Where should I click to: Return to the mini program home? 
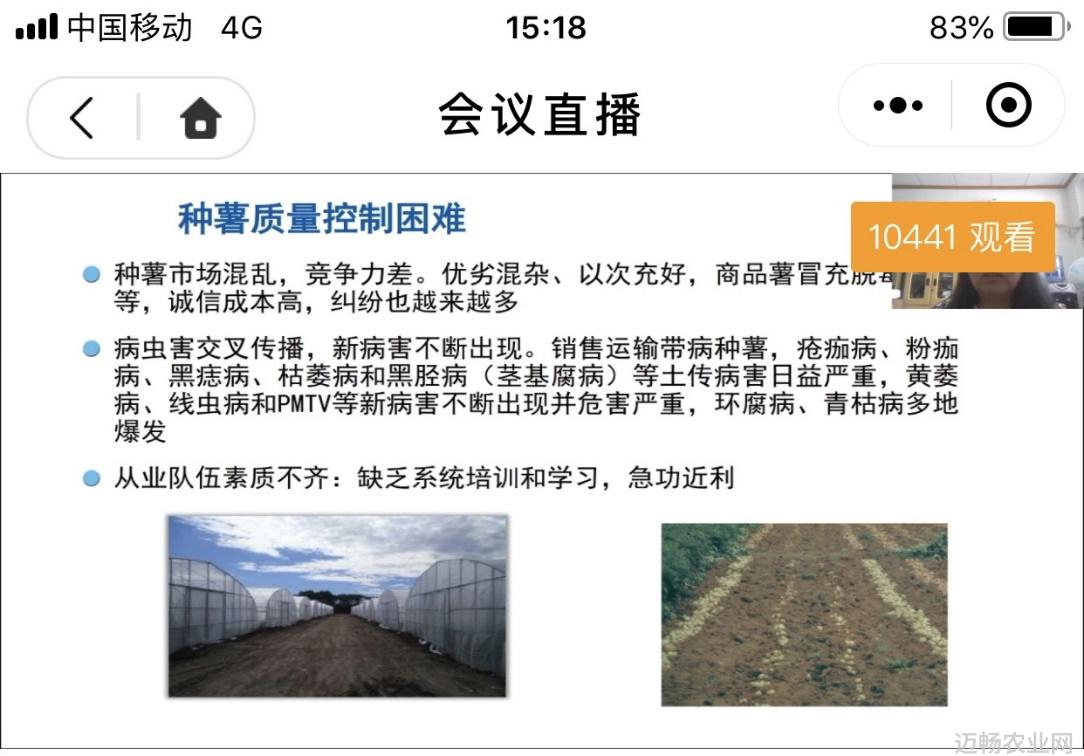pyautogui.click(x=200, y=118)
